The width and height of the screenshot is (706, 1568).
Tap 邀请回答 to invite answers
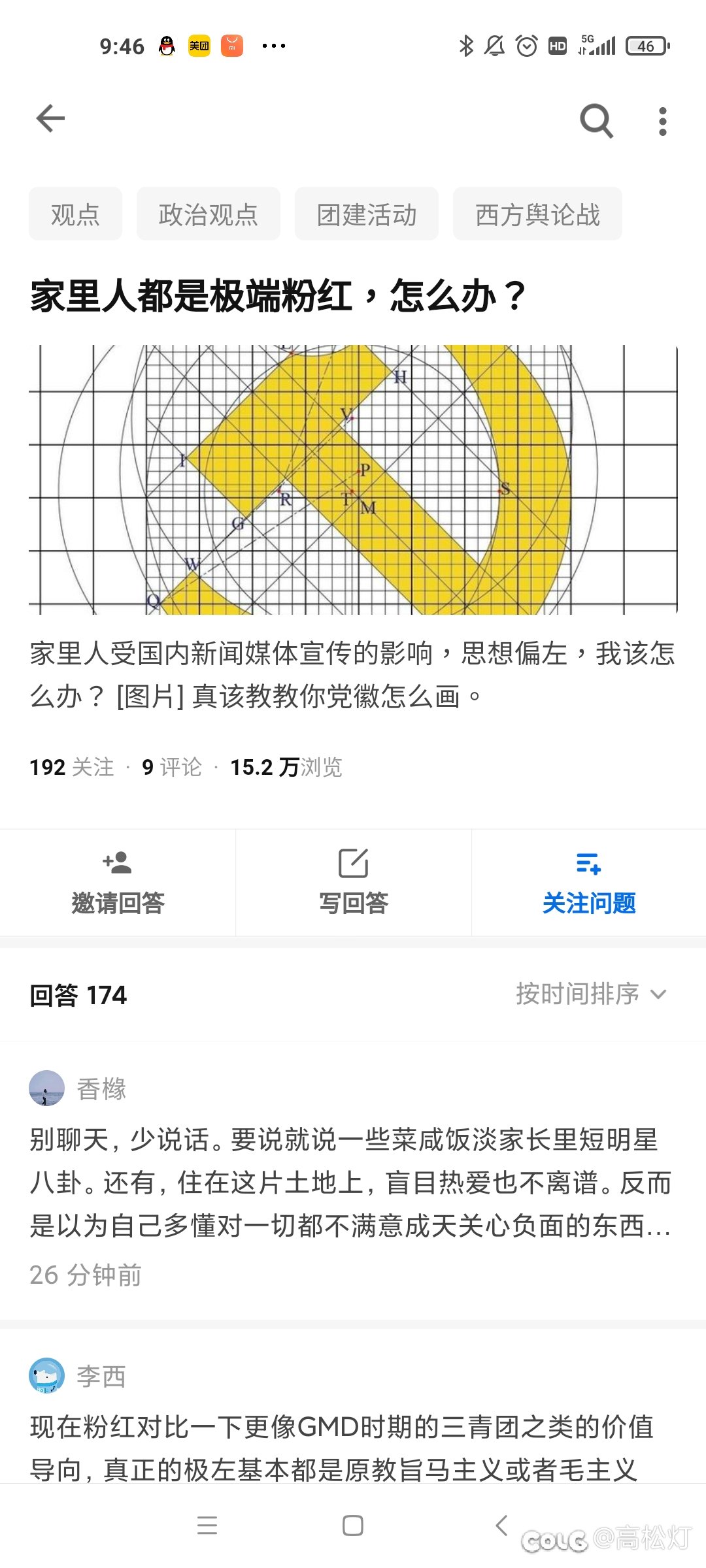tap(118, 883)
